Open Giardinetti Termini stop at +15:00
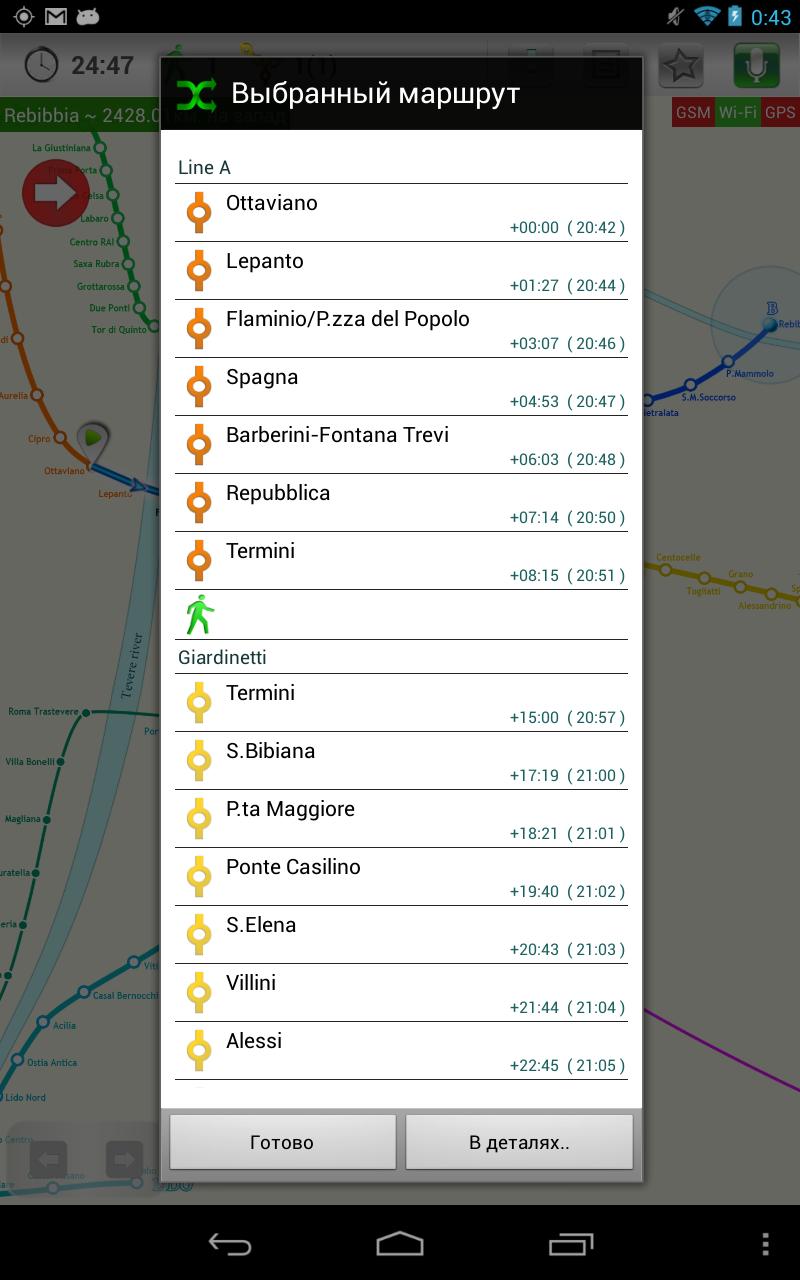Image resolution: width=800 pixels, height=1280 pixels. (x=401, y=703)
